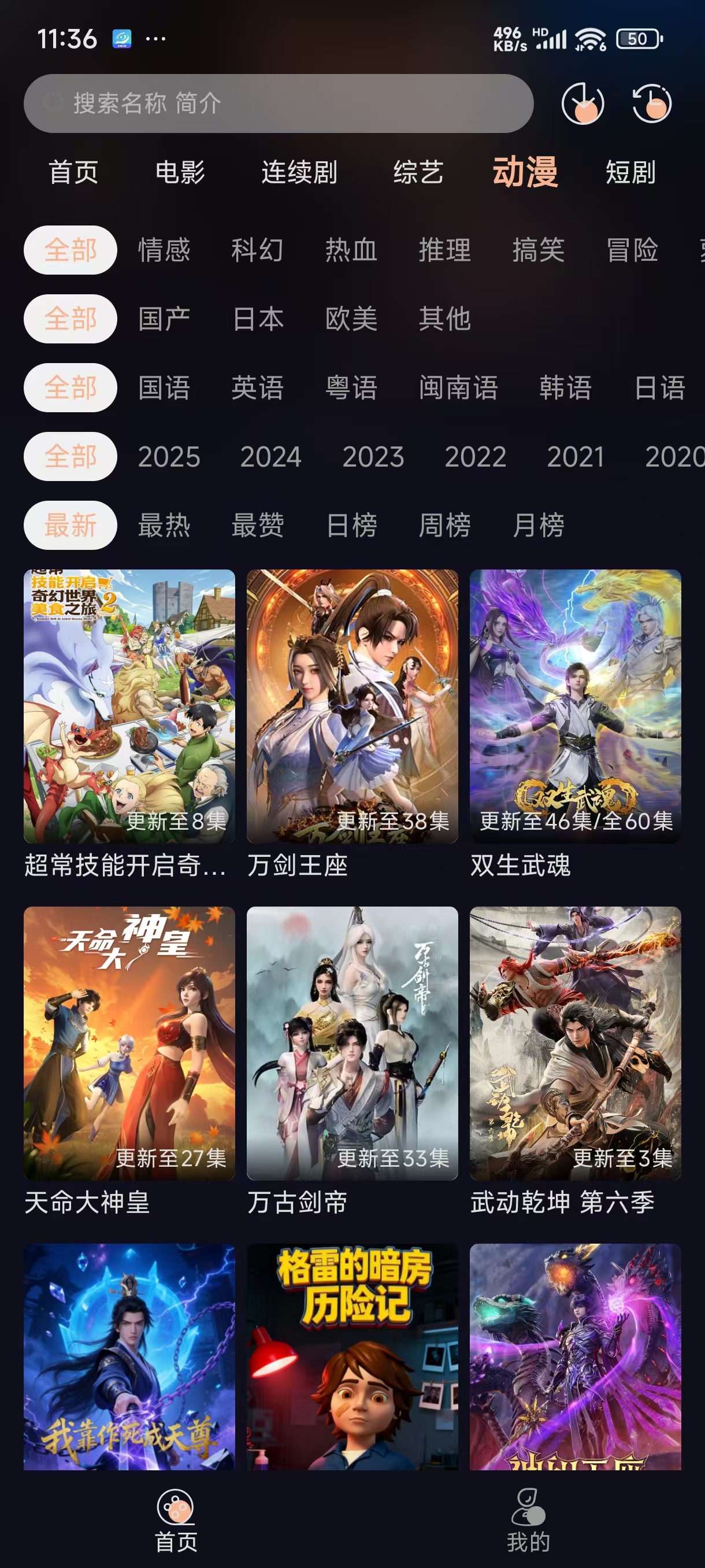Image resolution: width=705 pixels, height=1568 pixels.
Task: Sort by 最热
Action: tap(164, 526)
